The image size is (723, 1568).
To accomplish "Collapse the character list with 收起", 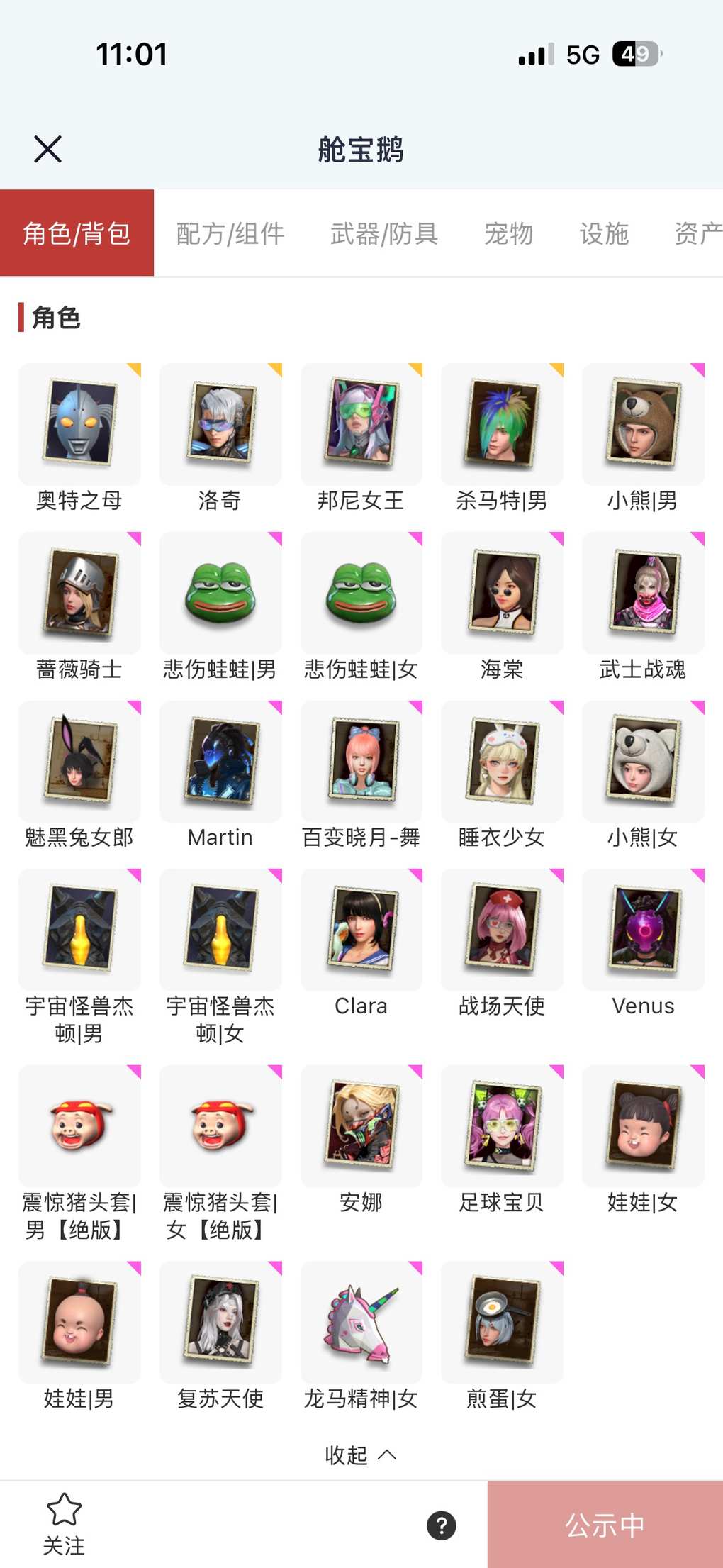I will point(360,1455).
